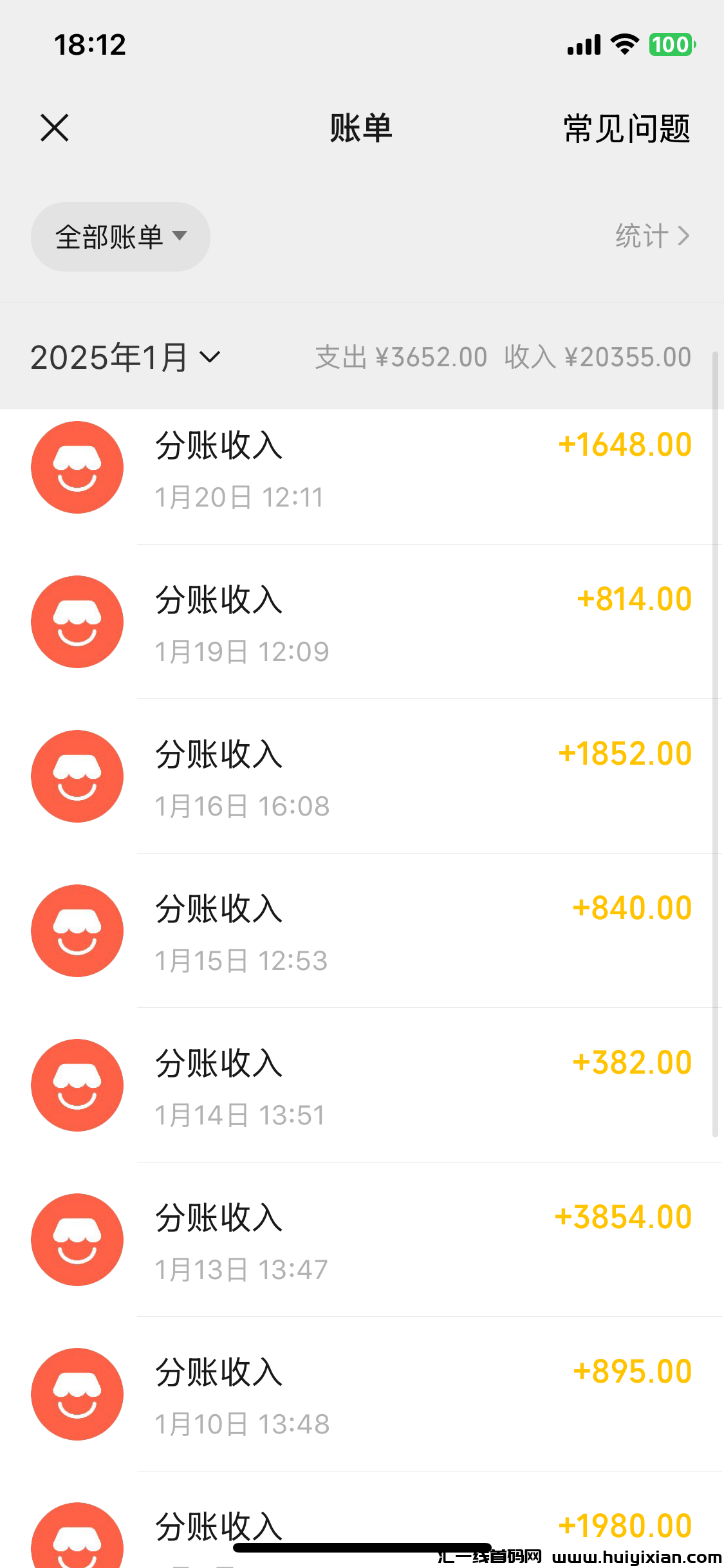Open the store icon next to +840.00

77,931
